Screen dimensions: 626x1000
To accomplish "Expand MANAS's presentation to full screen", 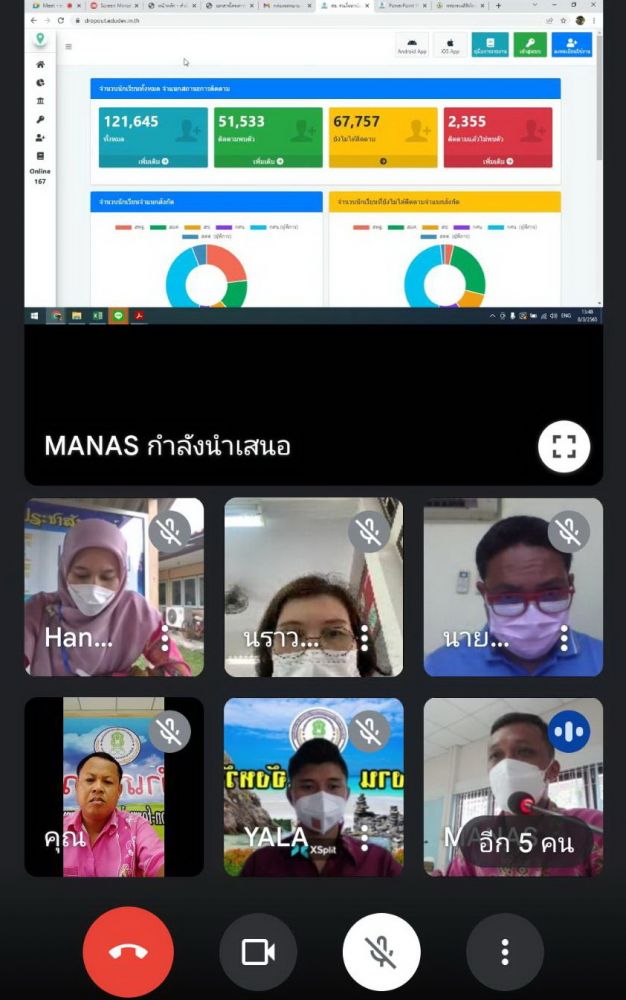I will 564,446.
